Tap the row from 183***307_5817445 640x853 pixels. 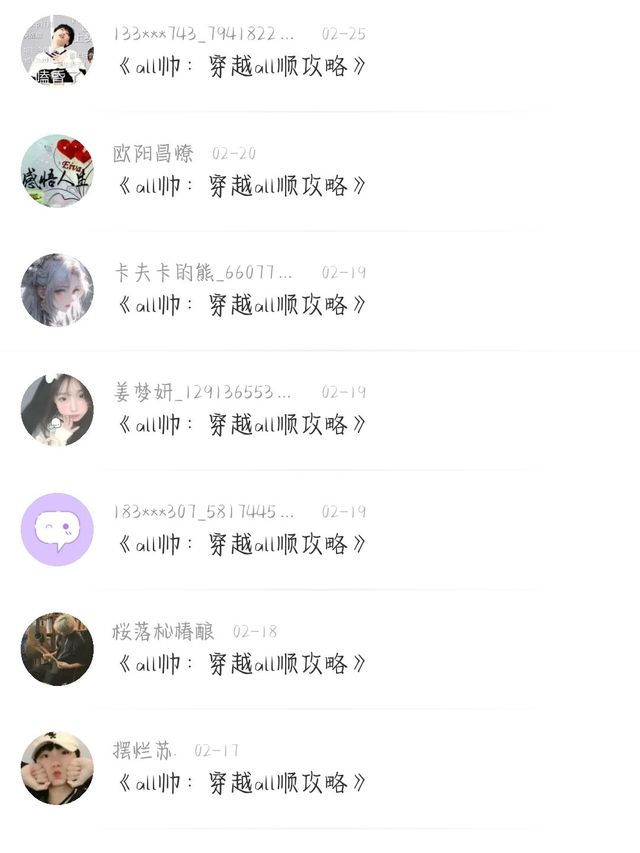[240, 544]
